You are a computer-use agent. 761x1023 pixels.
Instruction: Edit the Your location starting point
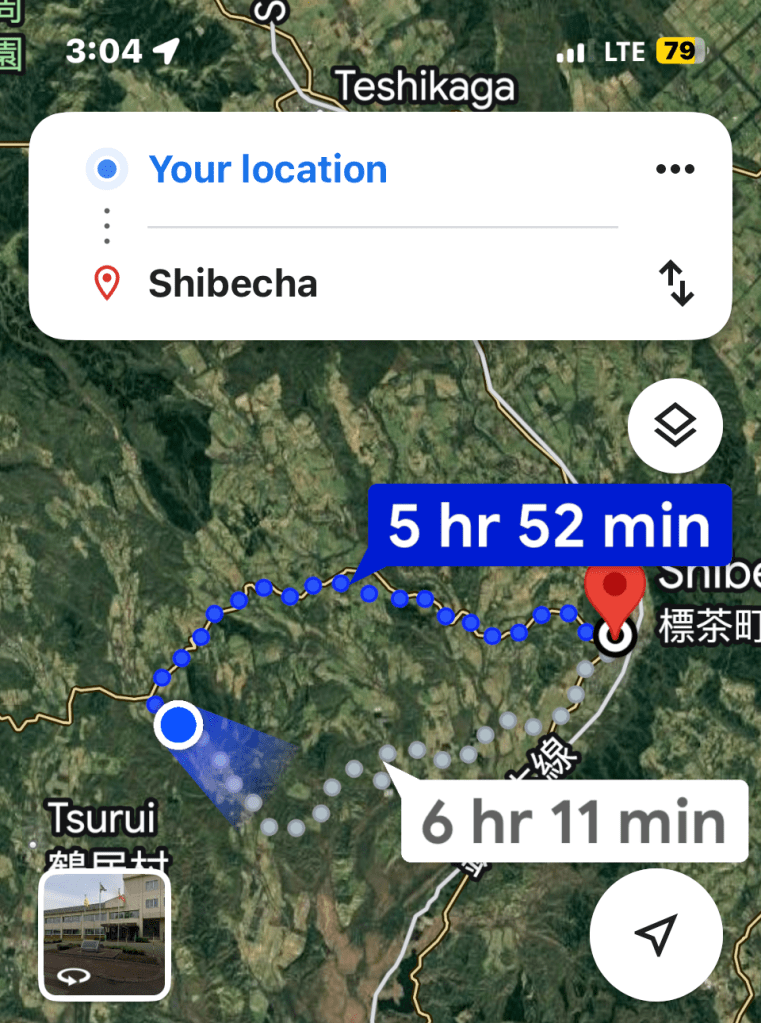coord(268,170)
